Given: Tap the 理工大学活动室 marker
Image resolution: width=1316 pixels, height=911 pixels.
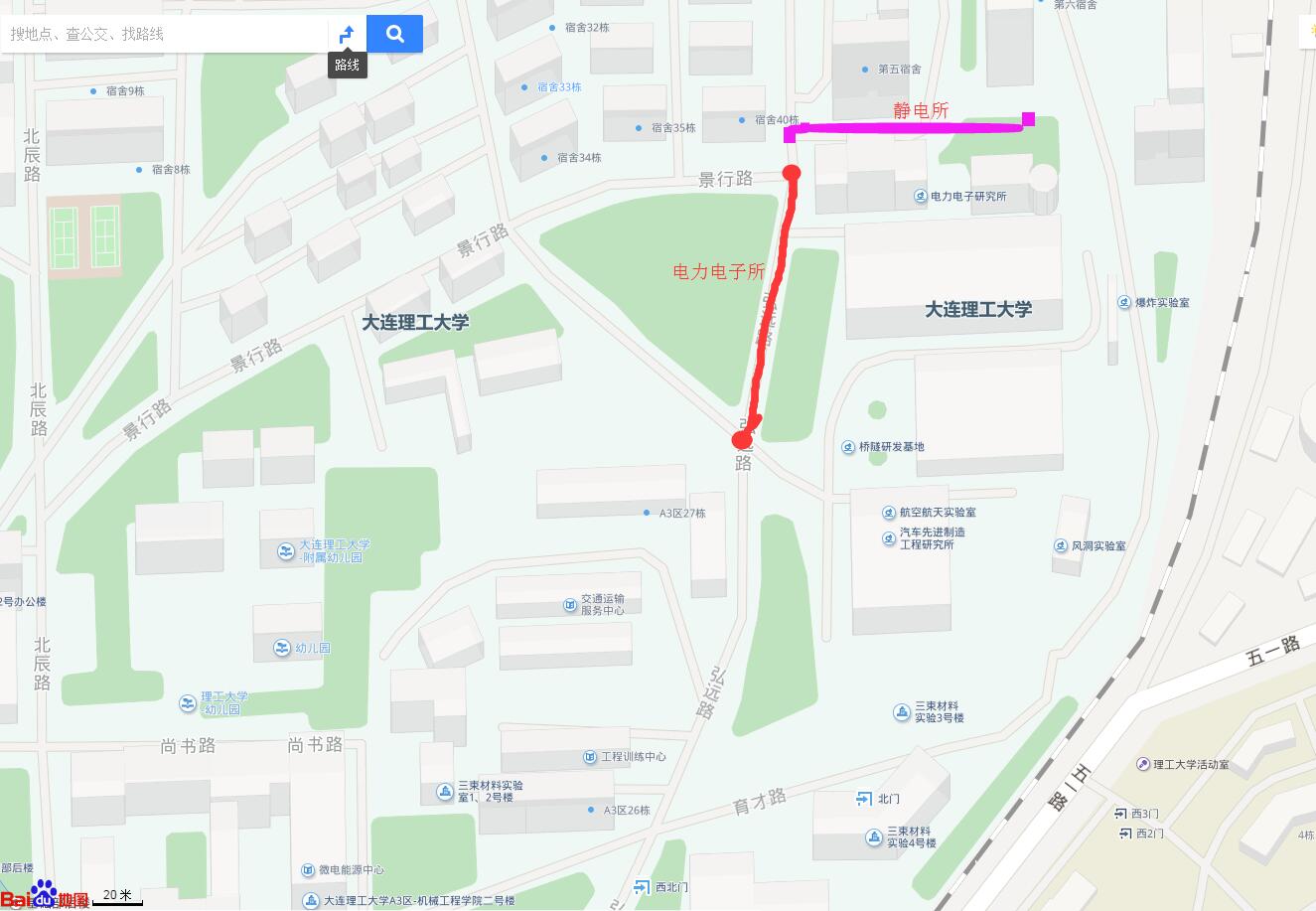Looking at the screenshot, I should [x=1143, y=764].
